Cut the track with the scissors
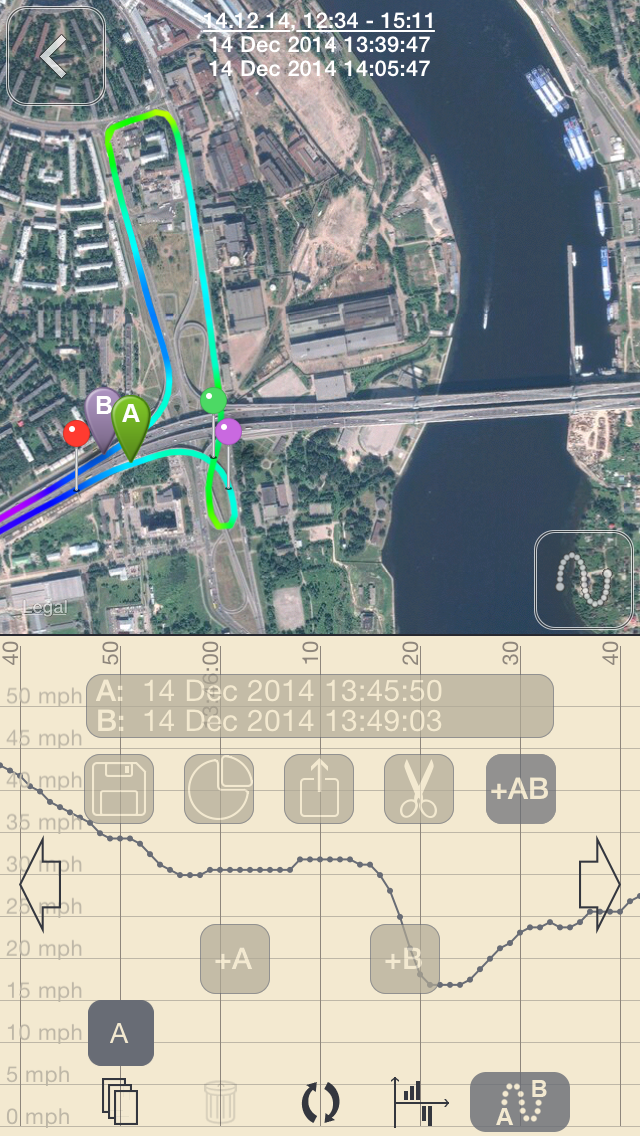Screen dimensions: 640x1136 point(419,789)
